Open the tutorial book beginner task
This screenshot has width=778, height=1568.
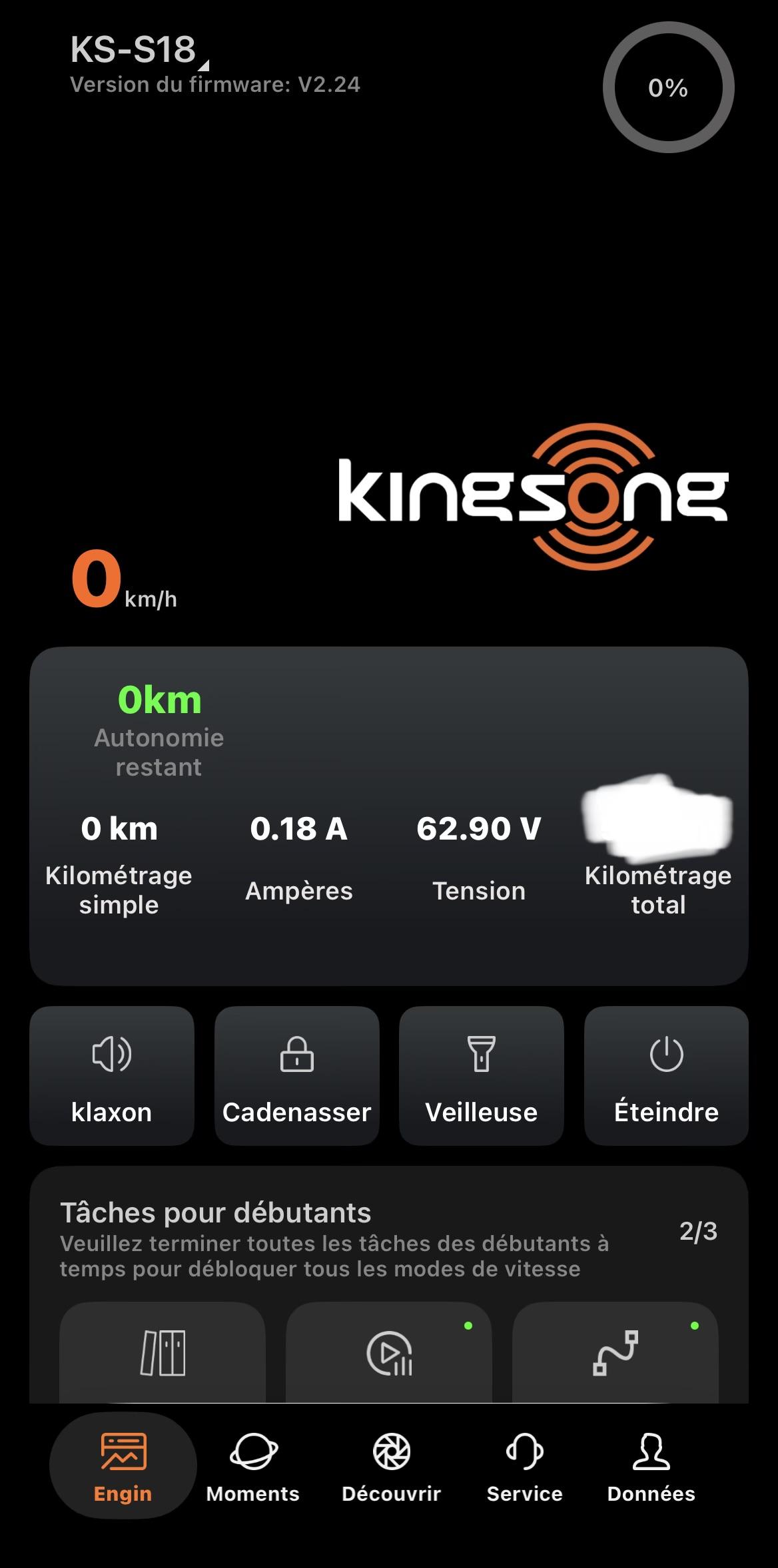[x=163, y=1353]
